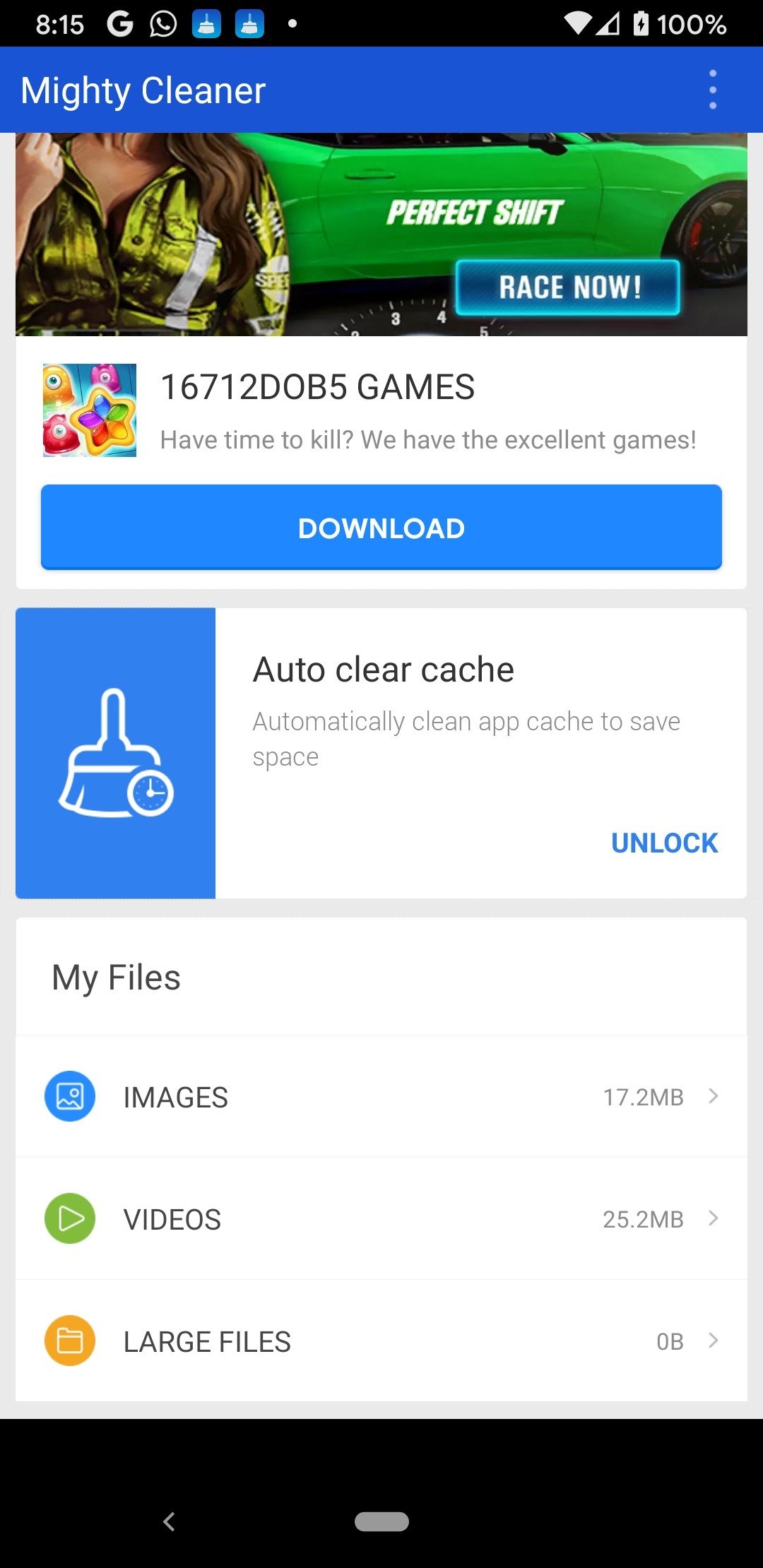Tap the Perfect Shift ad banner
This screenshot has width=763, height=1568.
pos(381,234)
